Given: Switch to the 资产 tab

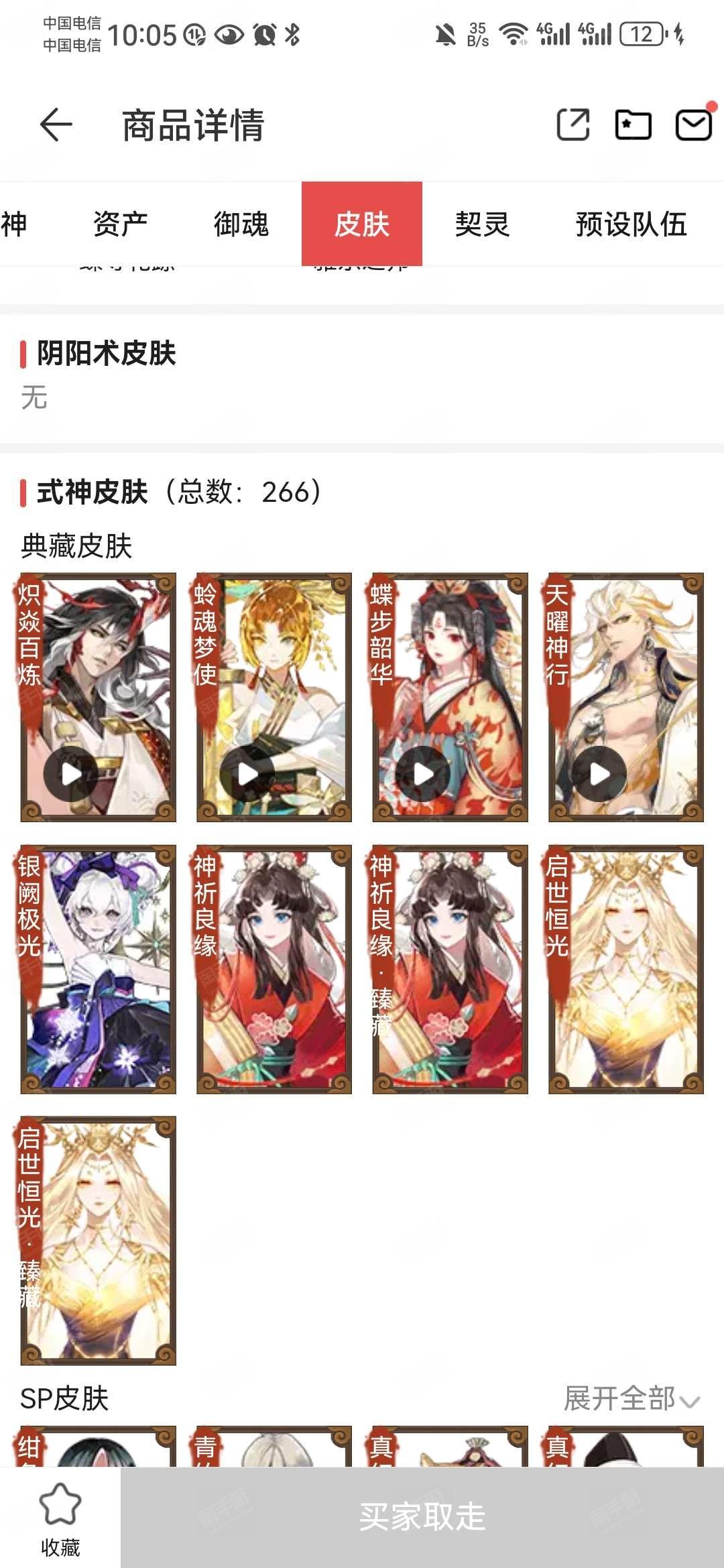Looking at the screenshot, I should pyautogui.click(x=121, y=224).
